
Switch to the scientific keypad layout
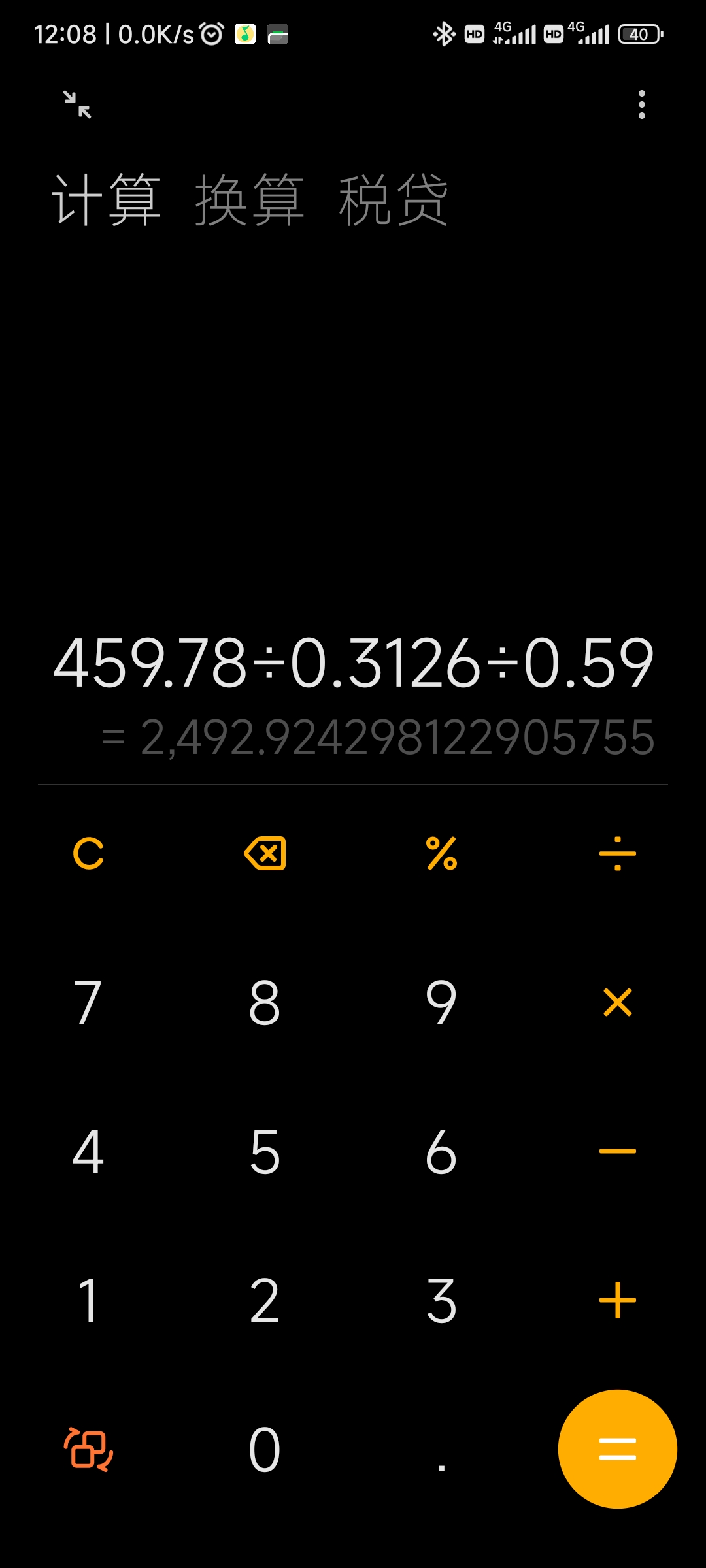(88, 1449)
